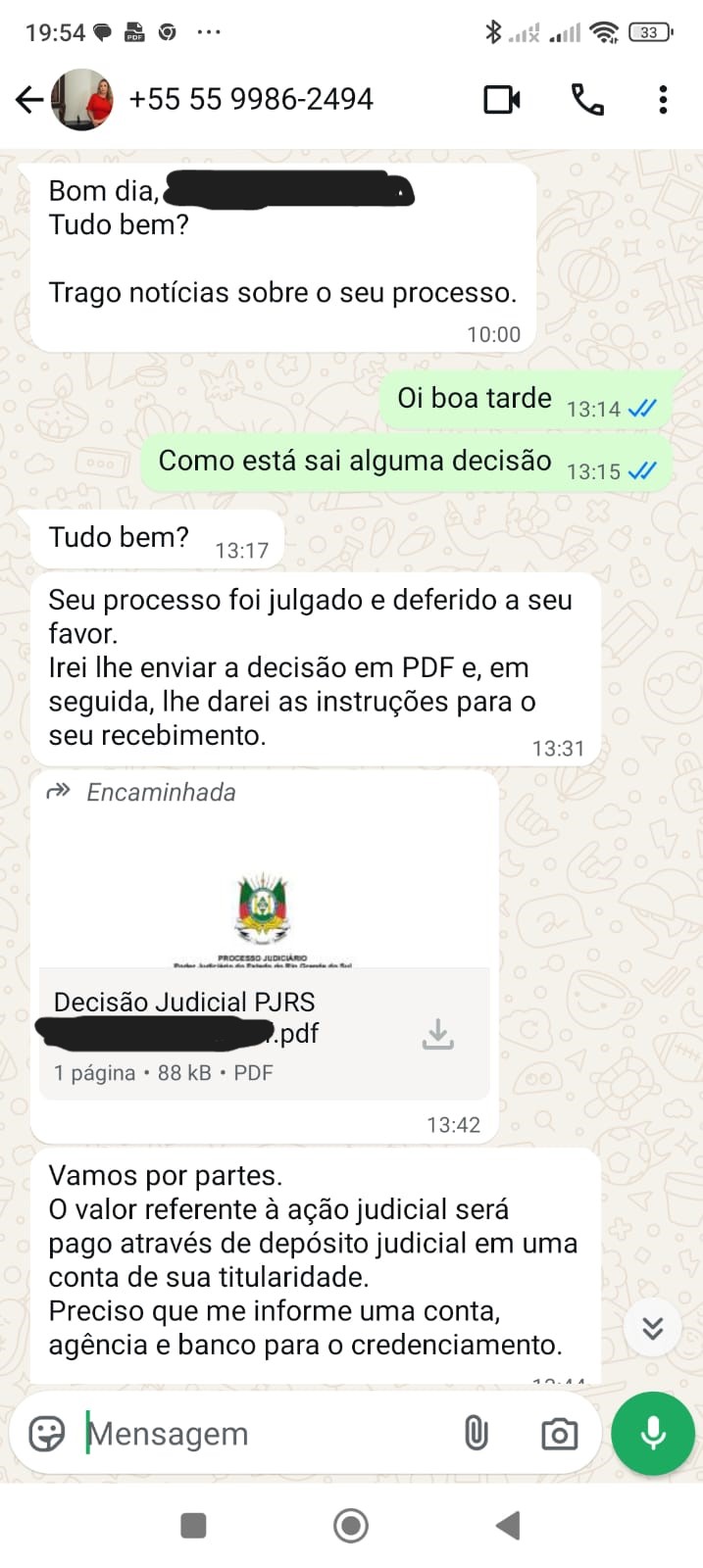Open the three-dot overflow menu

tap(663, 99)
